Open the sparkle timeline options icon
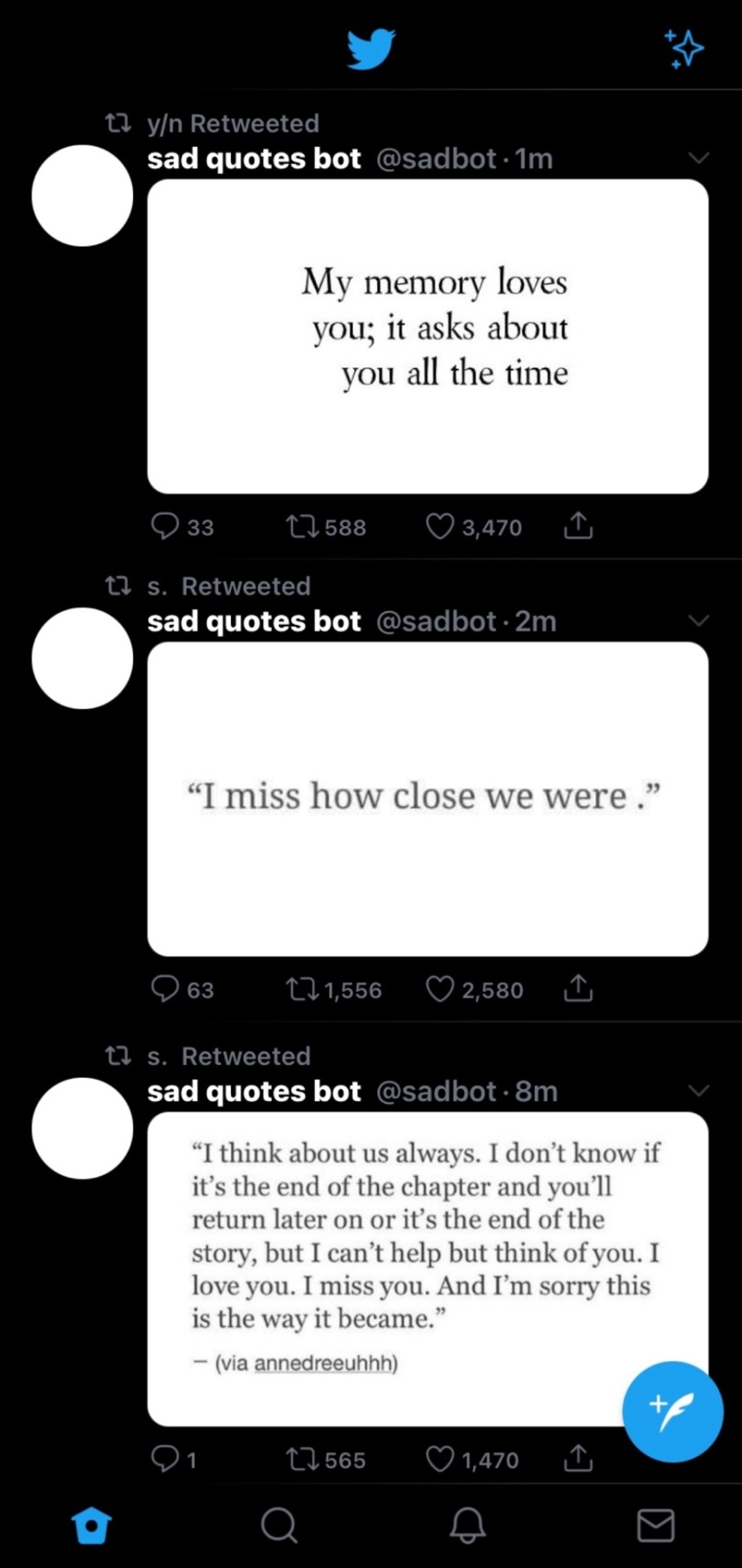This screenshot has height=1568, width=742. coord(684,48)
